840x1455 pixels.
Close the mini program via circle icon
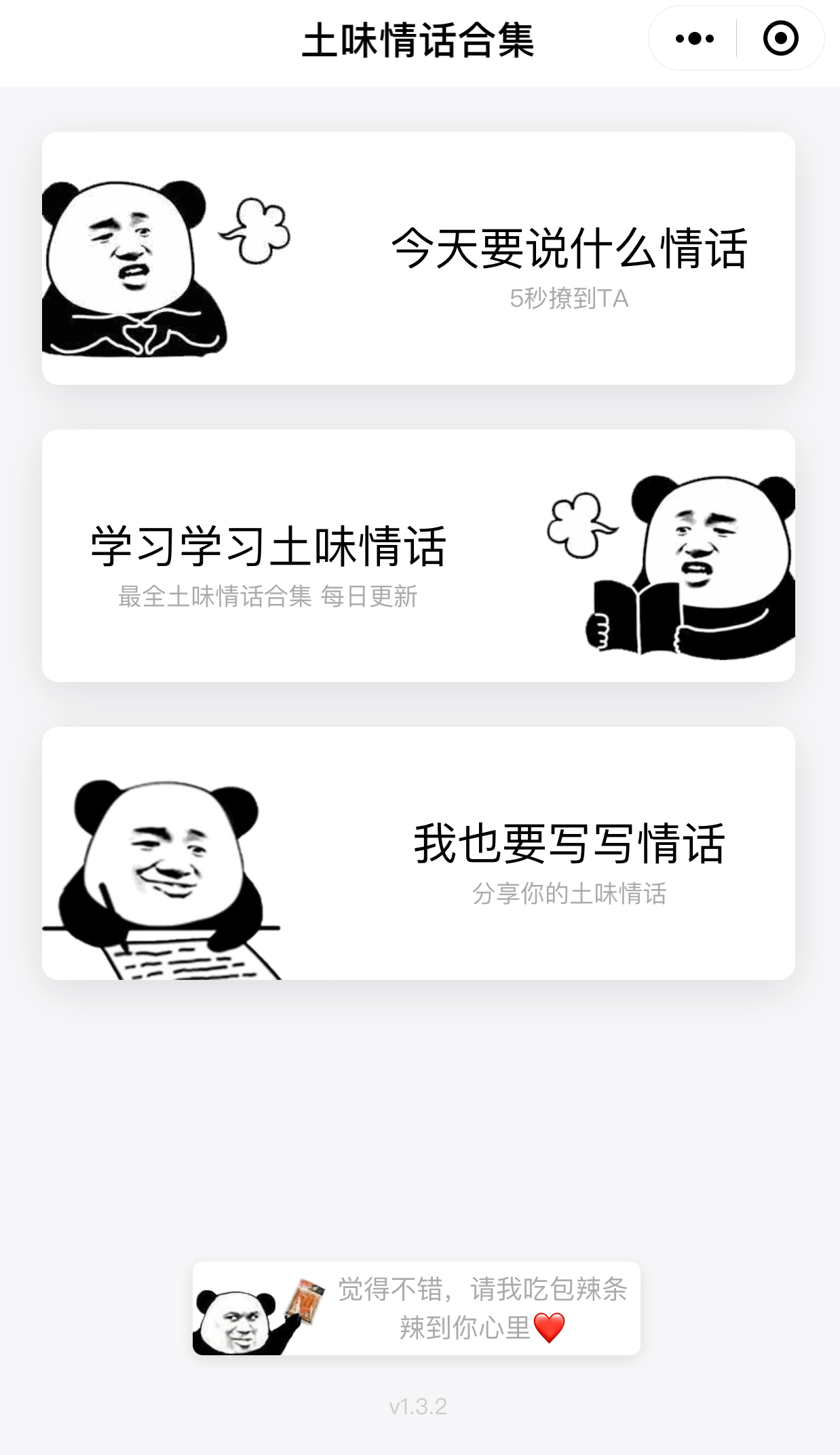[780, 39]
